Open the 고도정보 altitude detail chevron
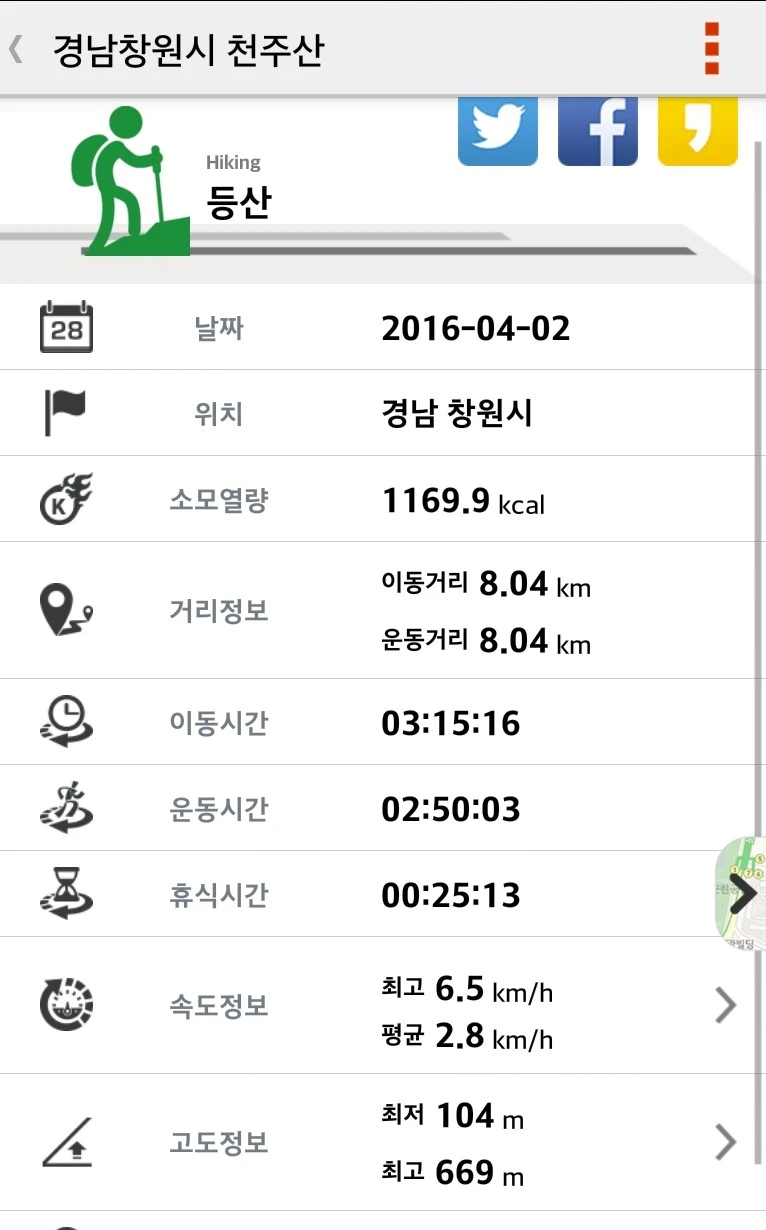Image resolution: width=766 pixels, height=1230 pixels. [724, 1141]
